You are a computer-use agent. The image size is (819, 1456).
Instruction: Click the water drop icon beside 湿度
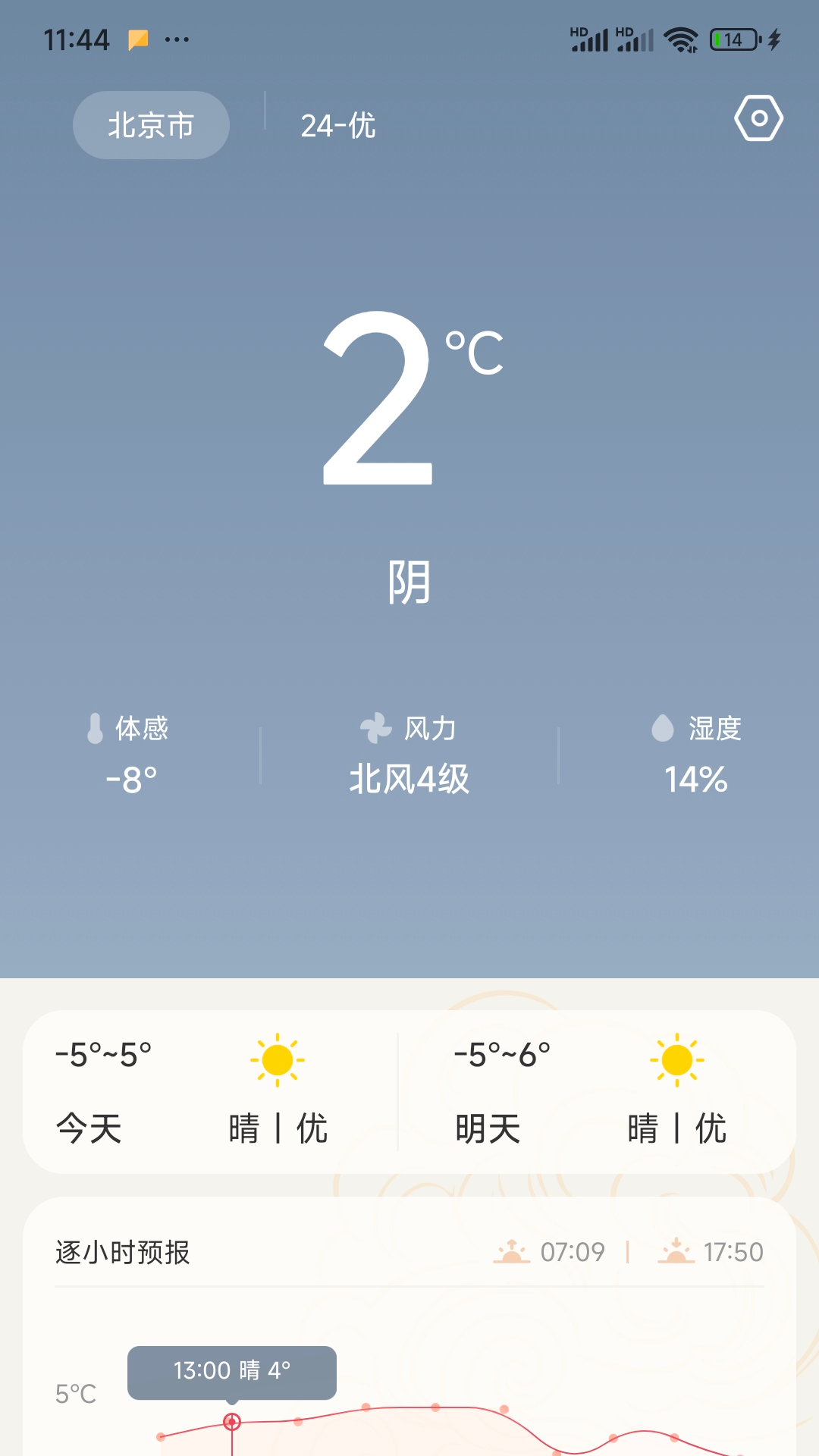(x=663, y=730)
